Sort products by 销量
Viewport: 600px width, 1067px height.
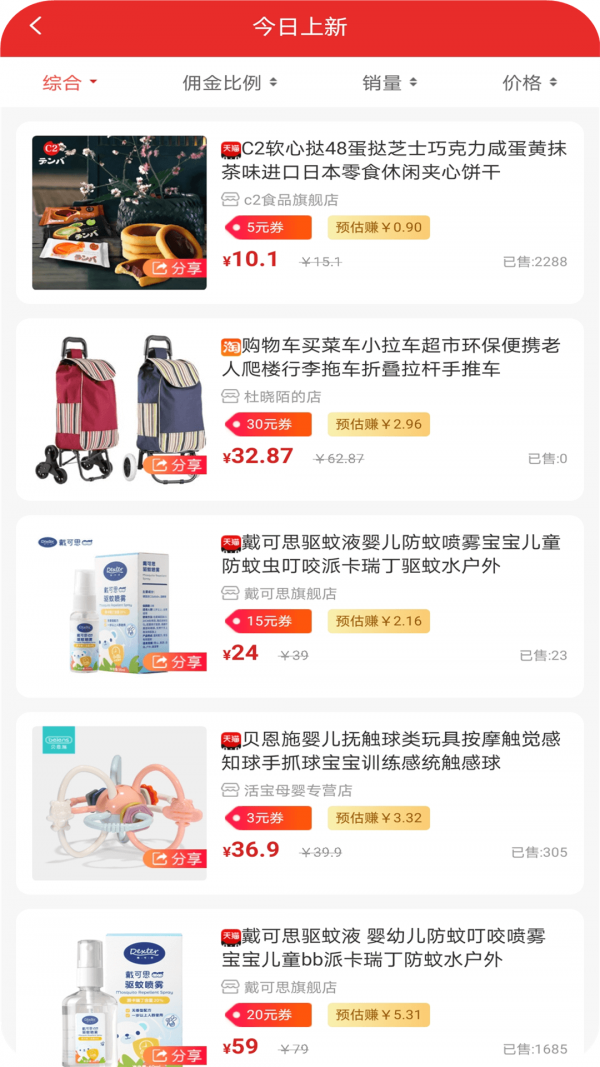tap(389, 83)
